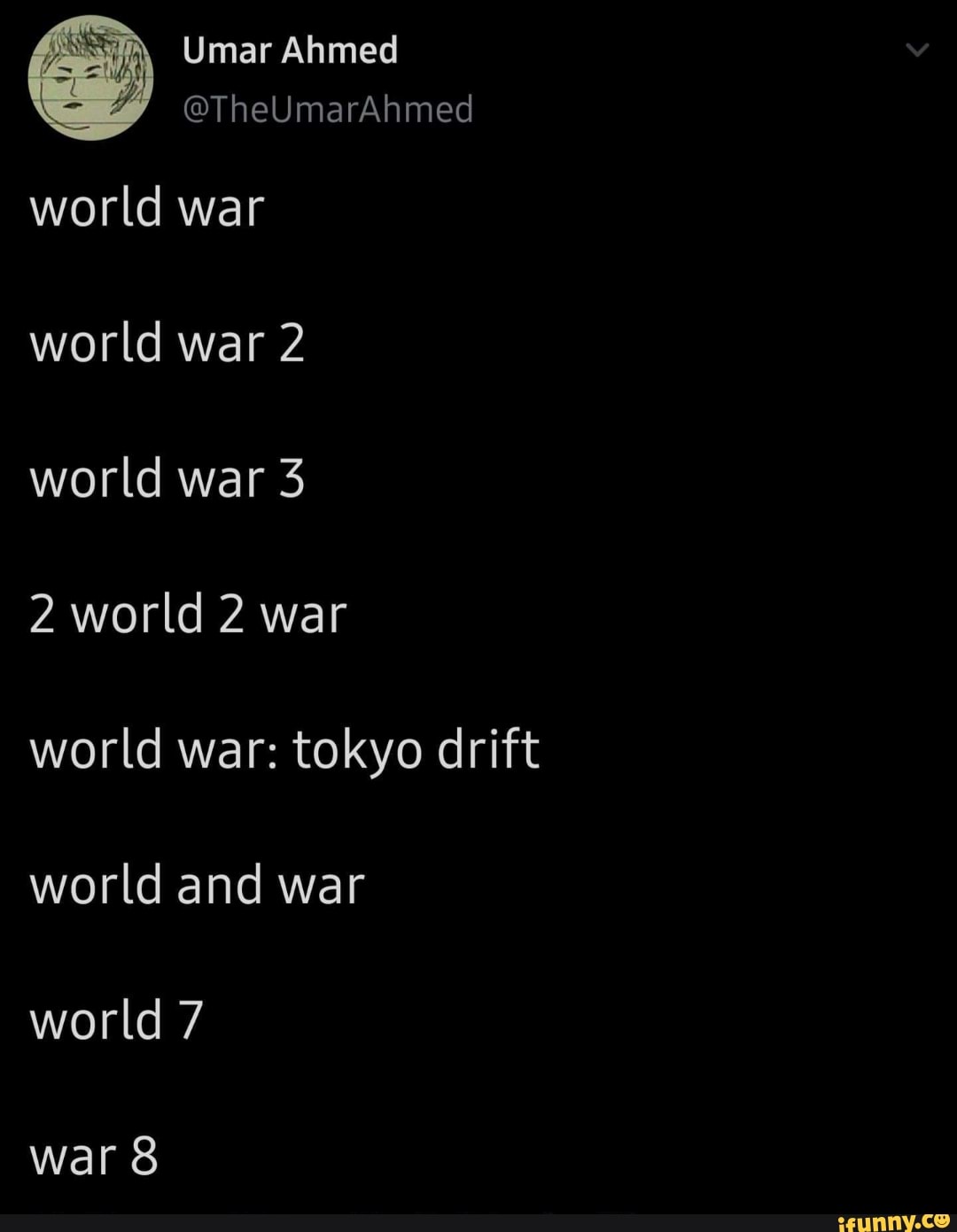Click the 'war 8' final line

click(x=93, y=1156)
